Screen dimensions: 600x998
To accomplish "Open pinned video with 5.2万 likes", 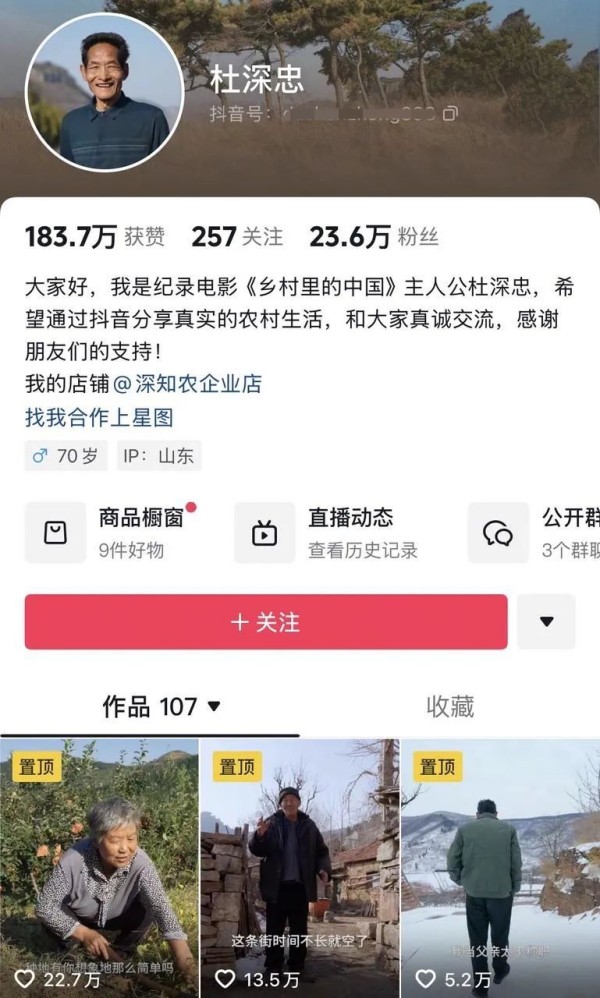I will pos(500,870).
